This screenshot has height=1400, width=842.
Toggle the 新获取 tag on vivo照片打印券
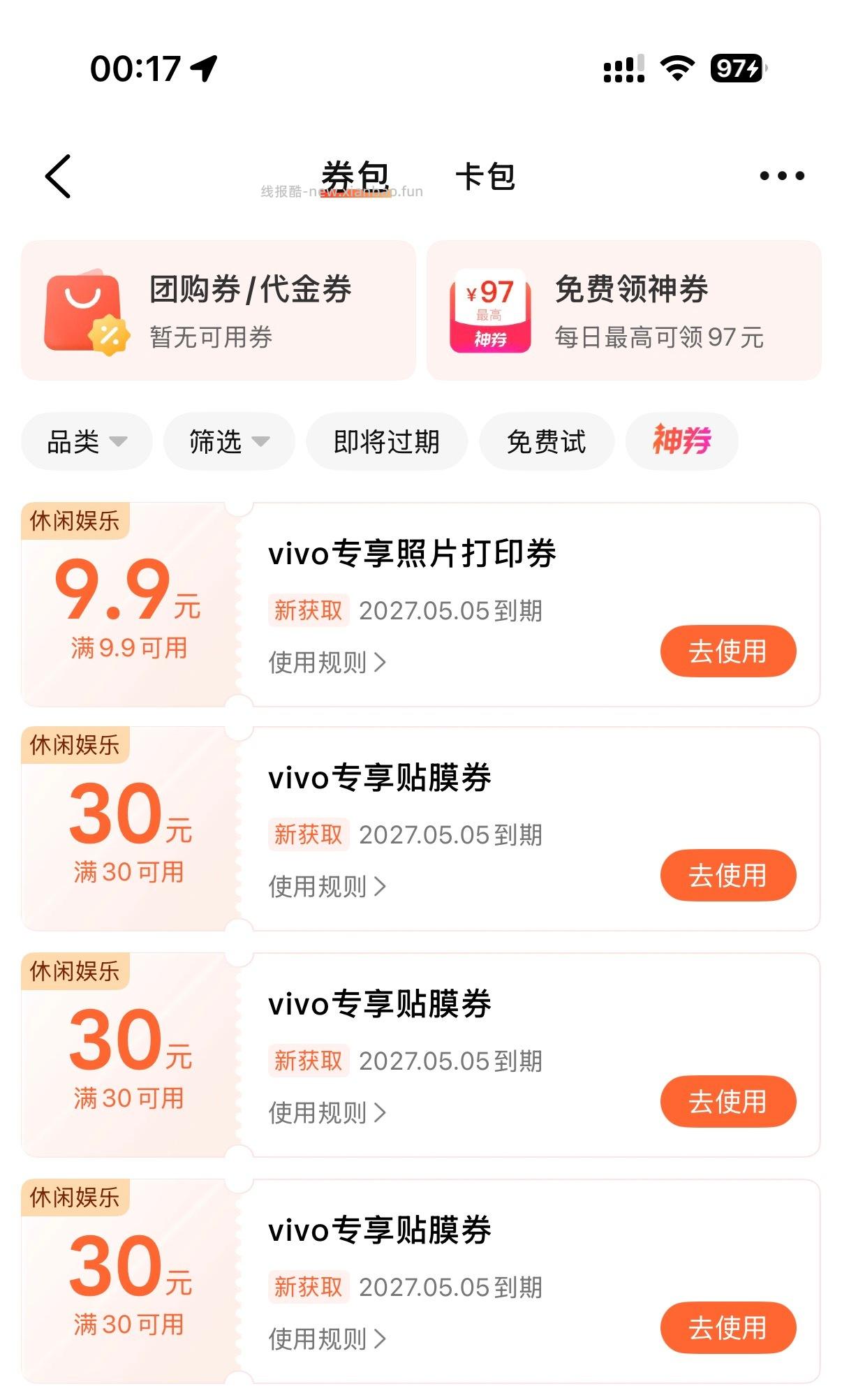[x=308, y=610]
